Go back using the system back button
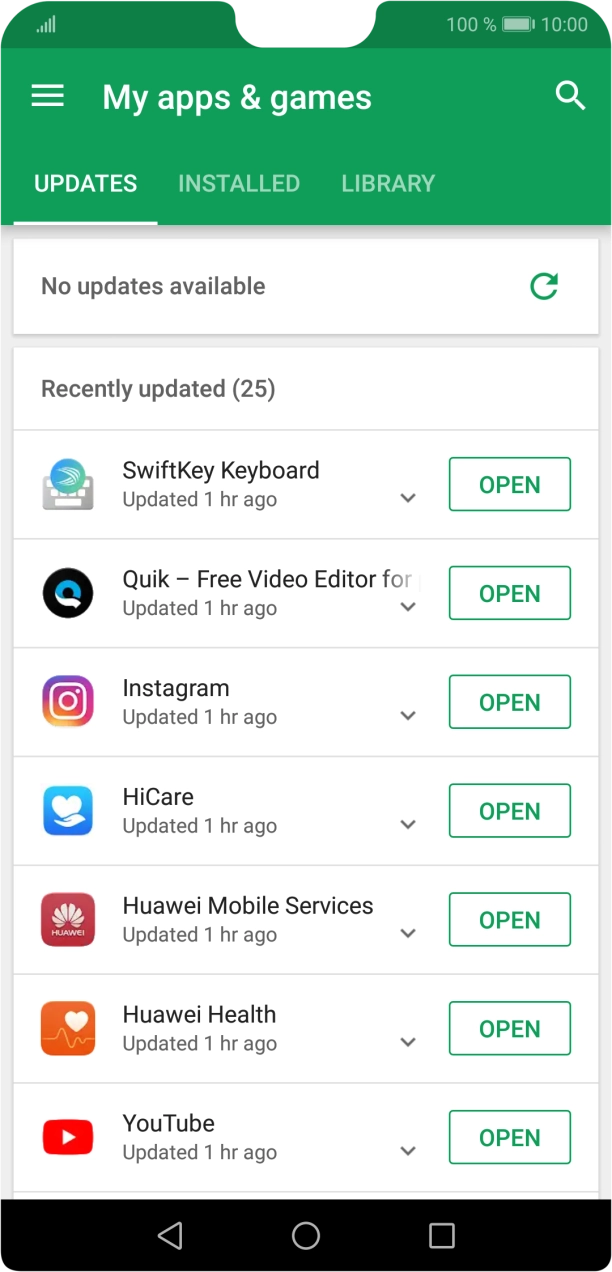The image size is (612, 1272). coord(170,1236)
